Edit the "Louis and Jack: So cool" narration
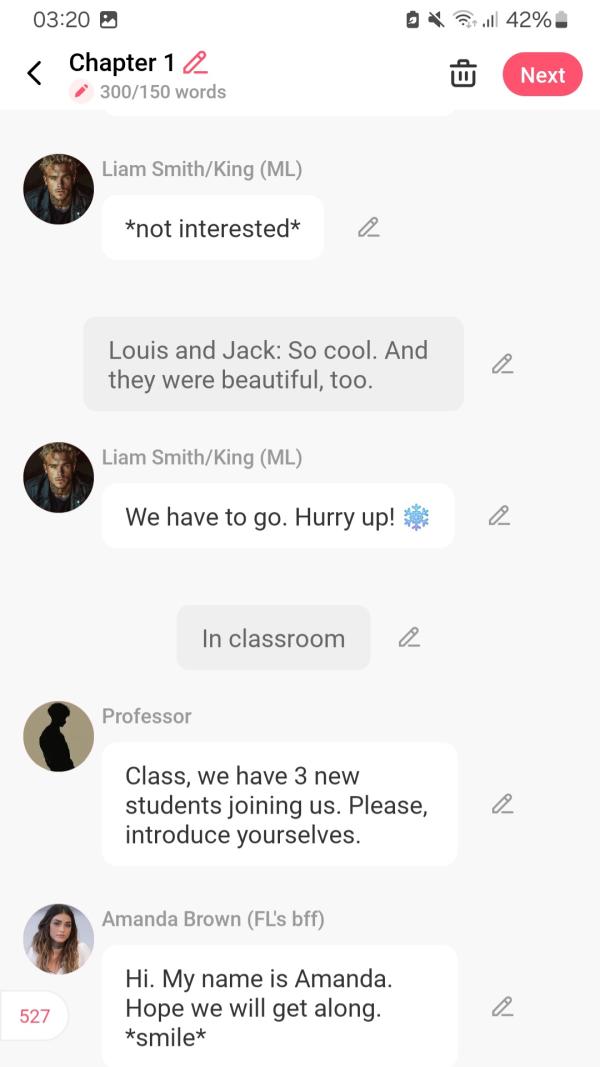 point(502,364)
